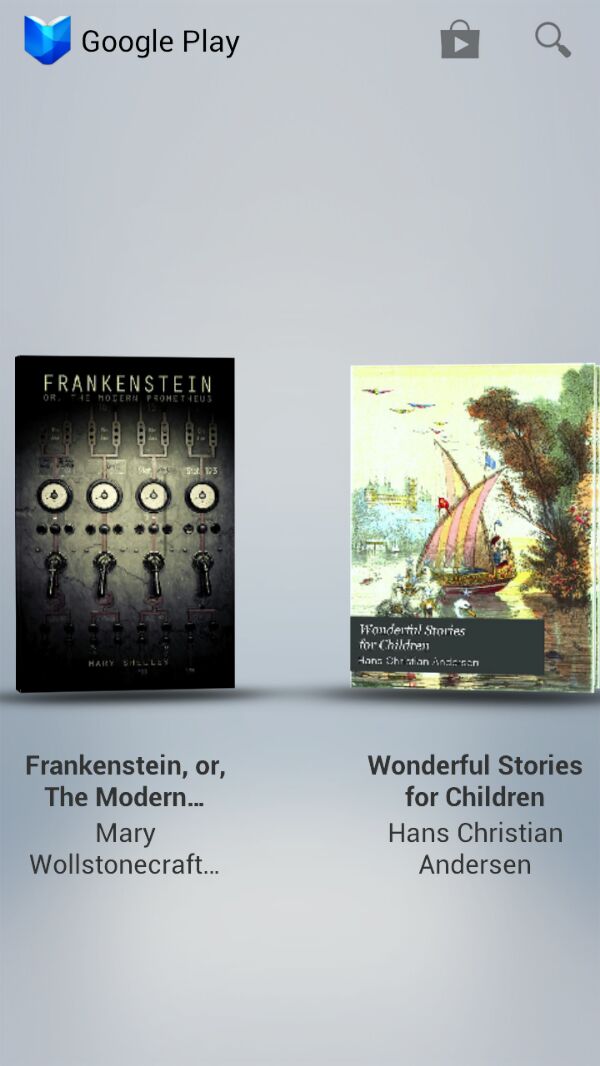Open the Frankenstein book cover
Viewport: 600px width, 1066px height.
tap(125, 523)
